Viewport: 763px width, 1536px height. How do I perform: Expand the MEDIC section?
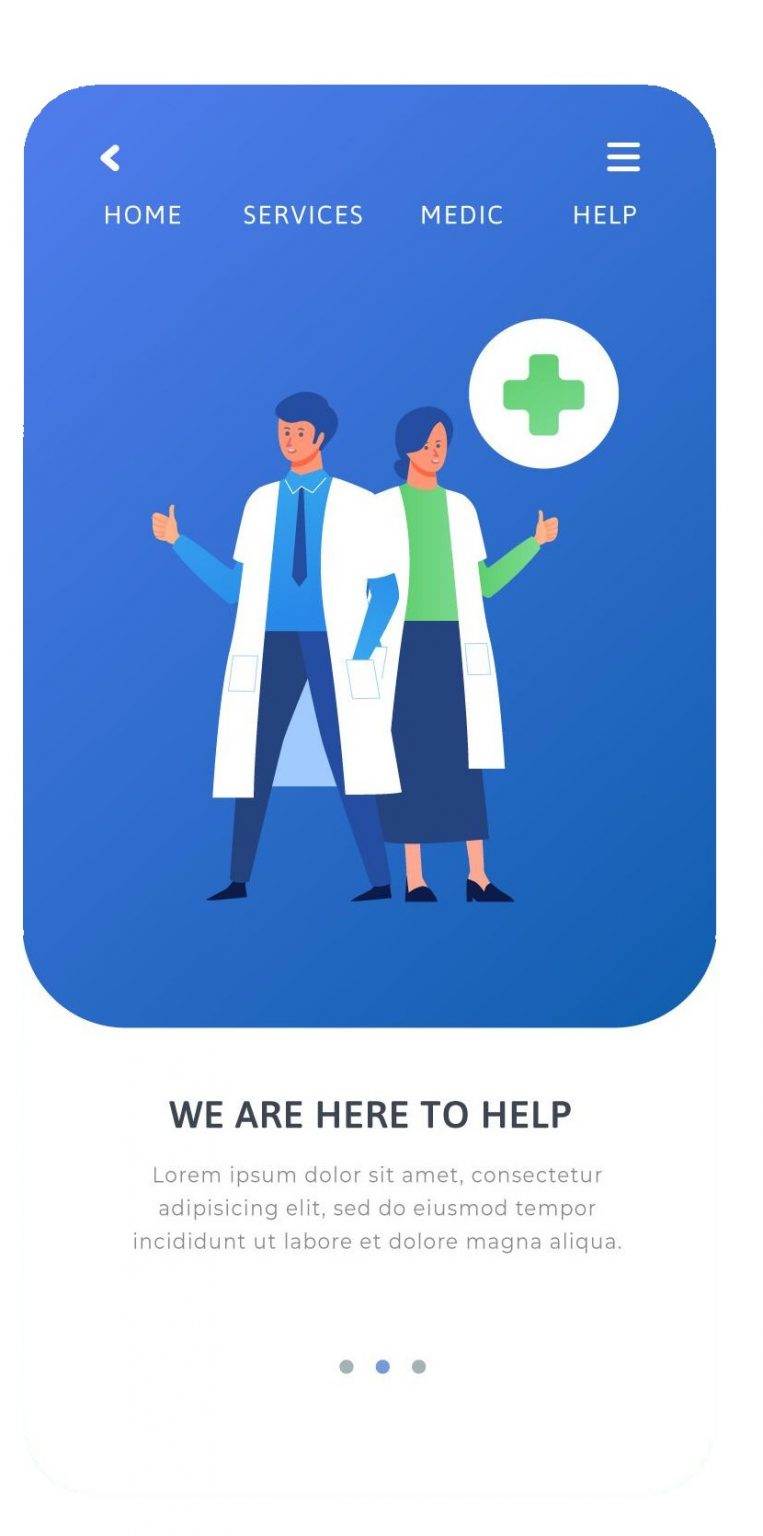point(462,215)
